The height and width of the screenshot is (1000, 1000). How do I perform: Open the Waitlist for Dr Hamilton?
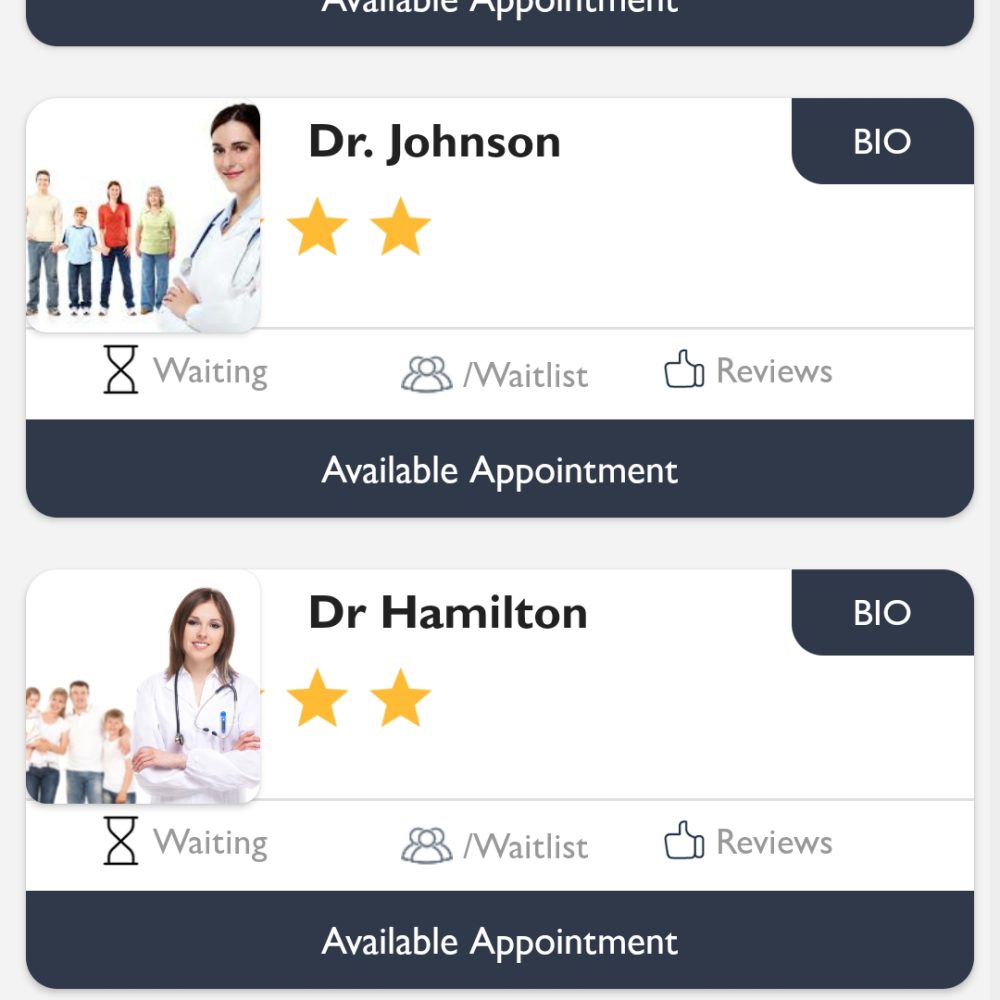495,846
